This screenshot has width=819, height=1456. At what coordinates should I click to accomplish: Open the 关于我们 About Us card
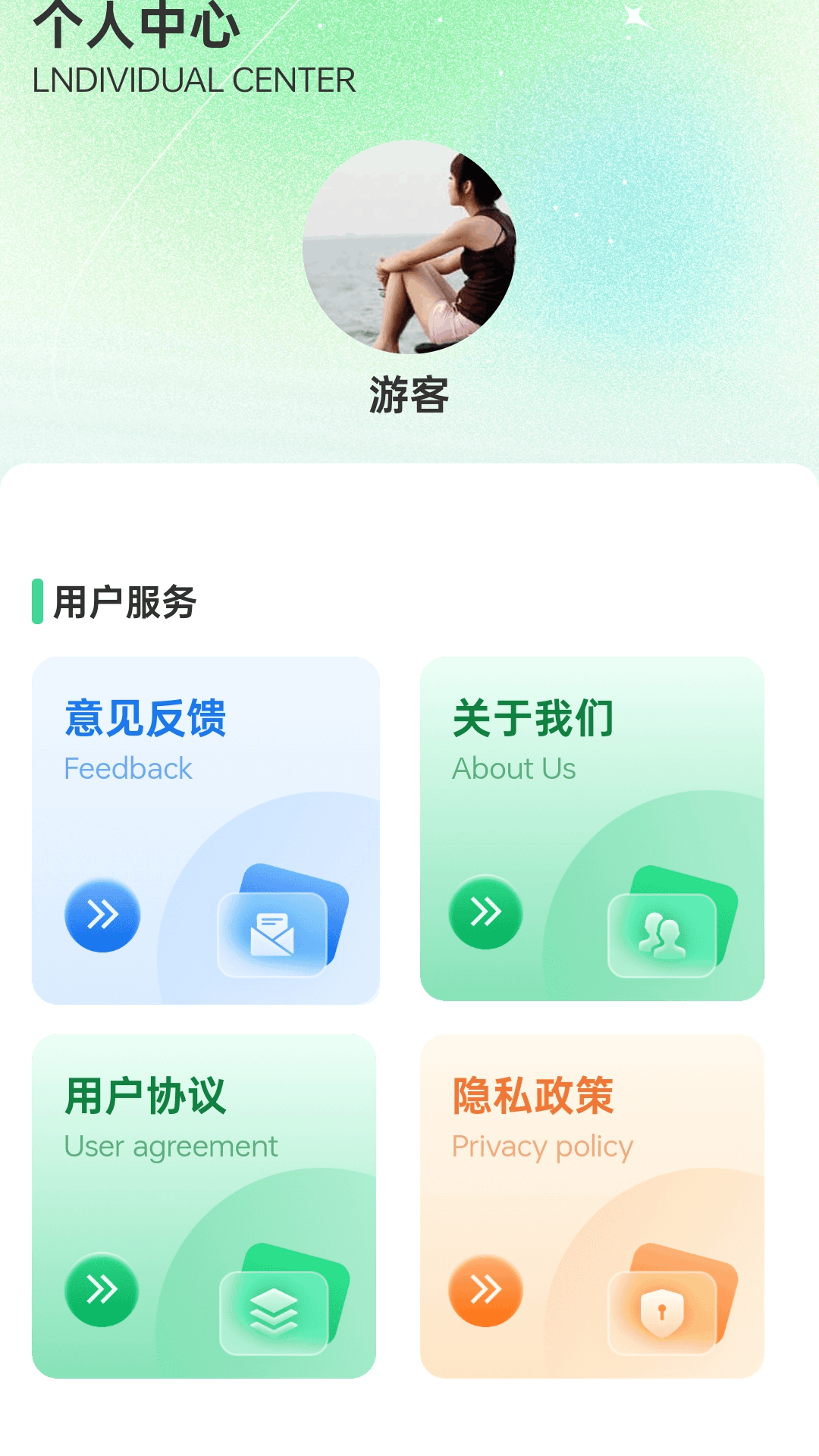point(591,829)
